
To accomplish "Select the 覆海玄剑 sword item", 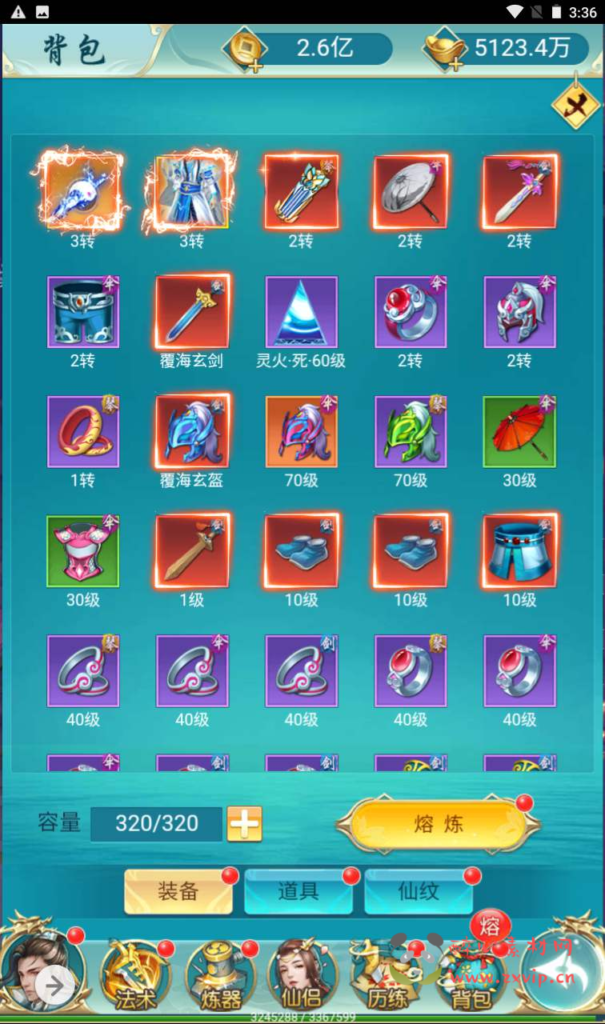I will pyautogui.click(x=192, y=312).
